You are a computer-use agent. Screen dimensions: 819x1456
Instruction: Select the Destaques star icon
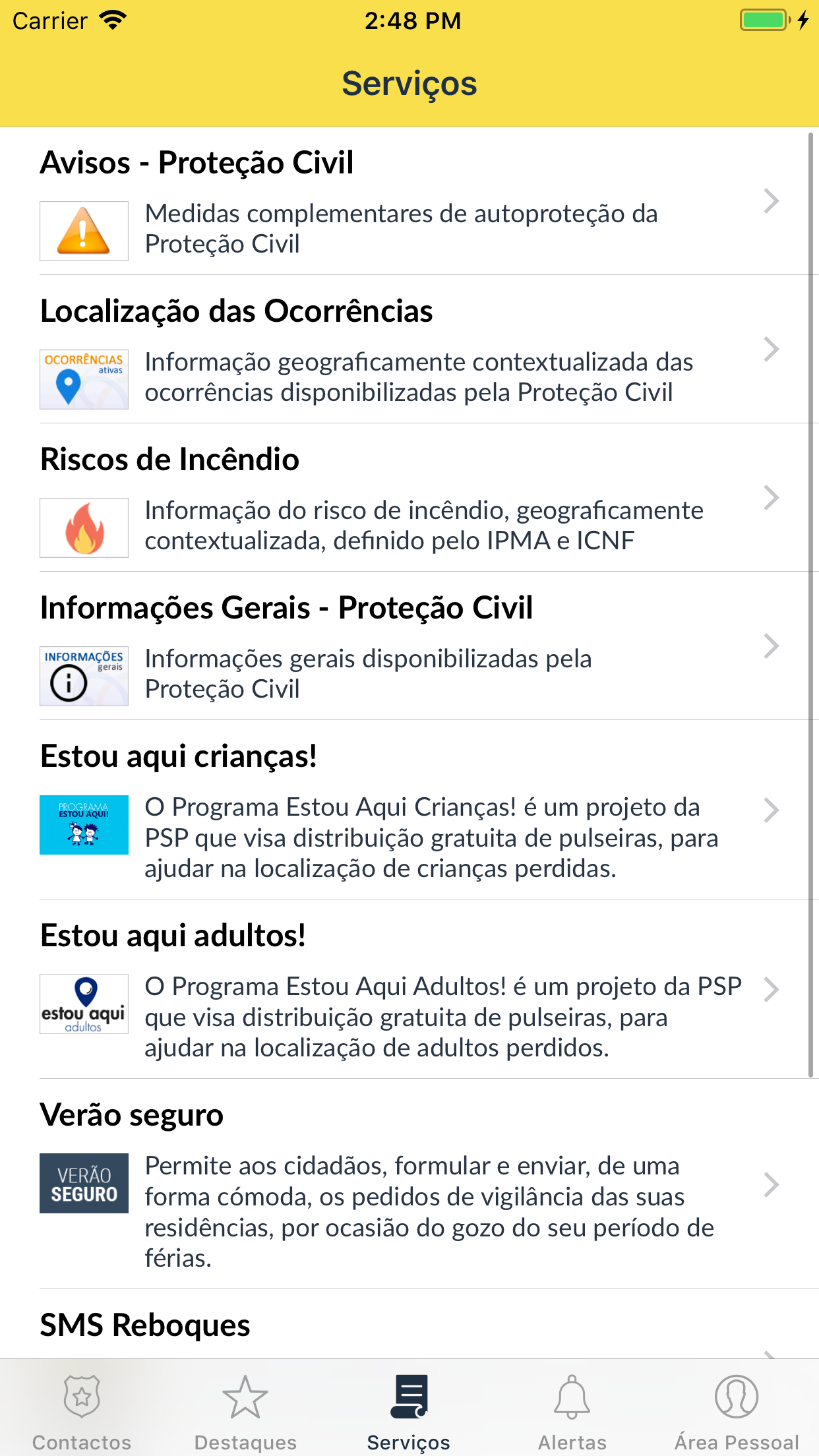(x=245, y=1395)
